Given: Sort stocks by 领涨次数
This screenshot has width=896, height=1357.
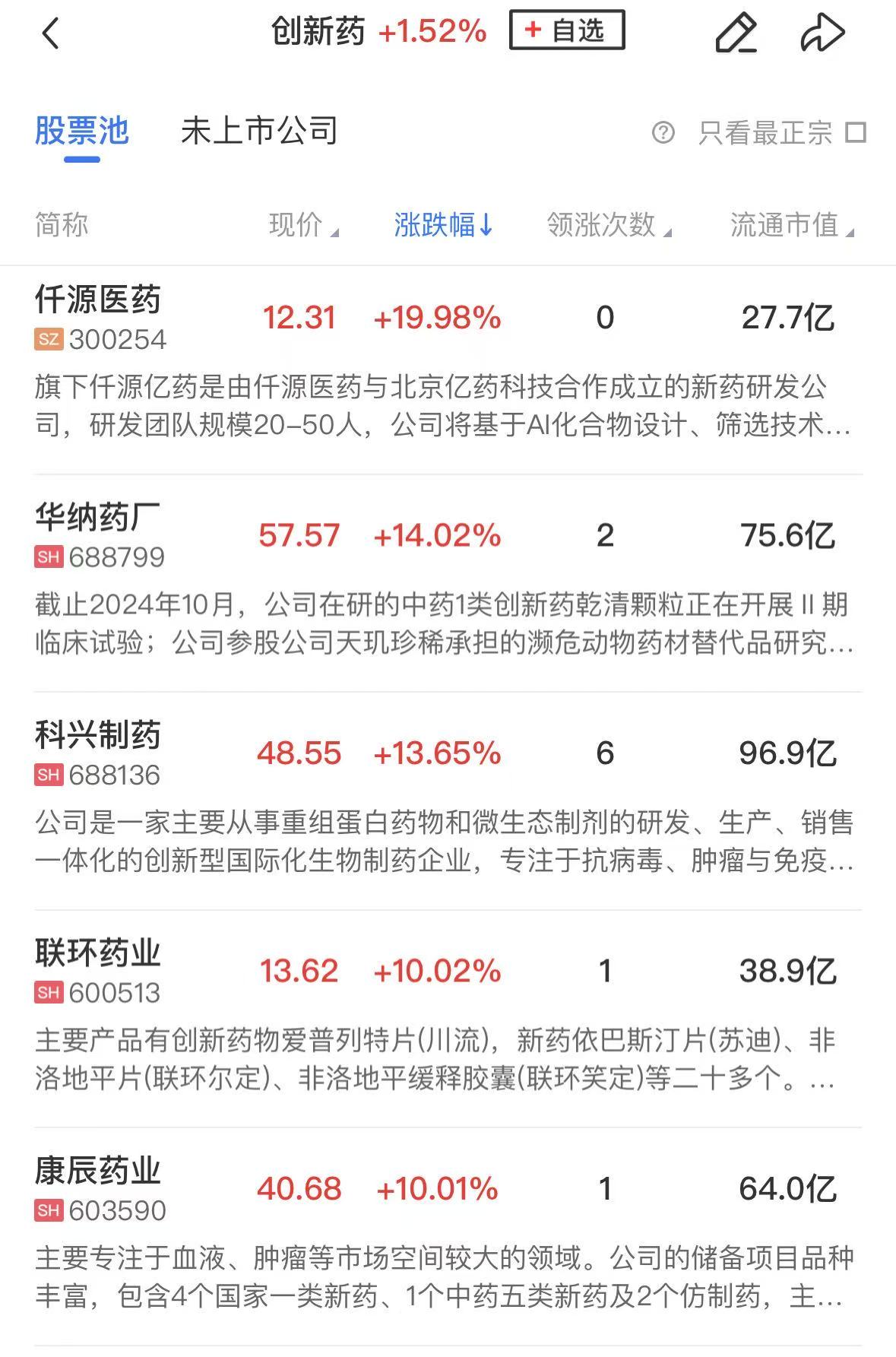Looking at the screenshot, I should click(x=608, y=225).
